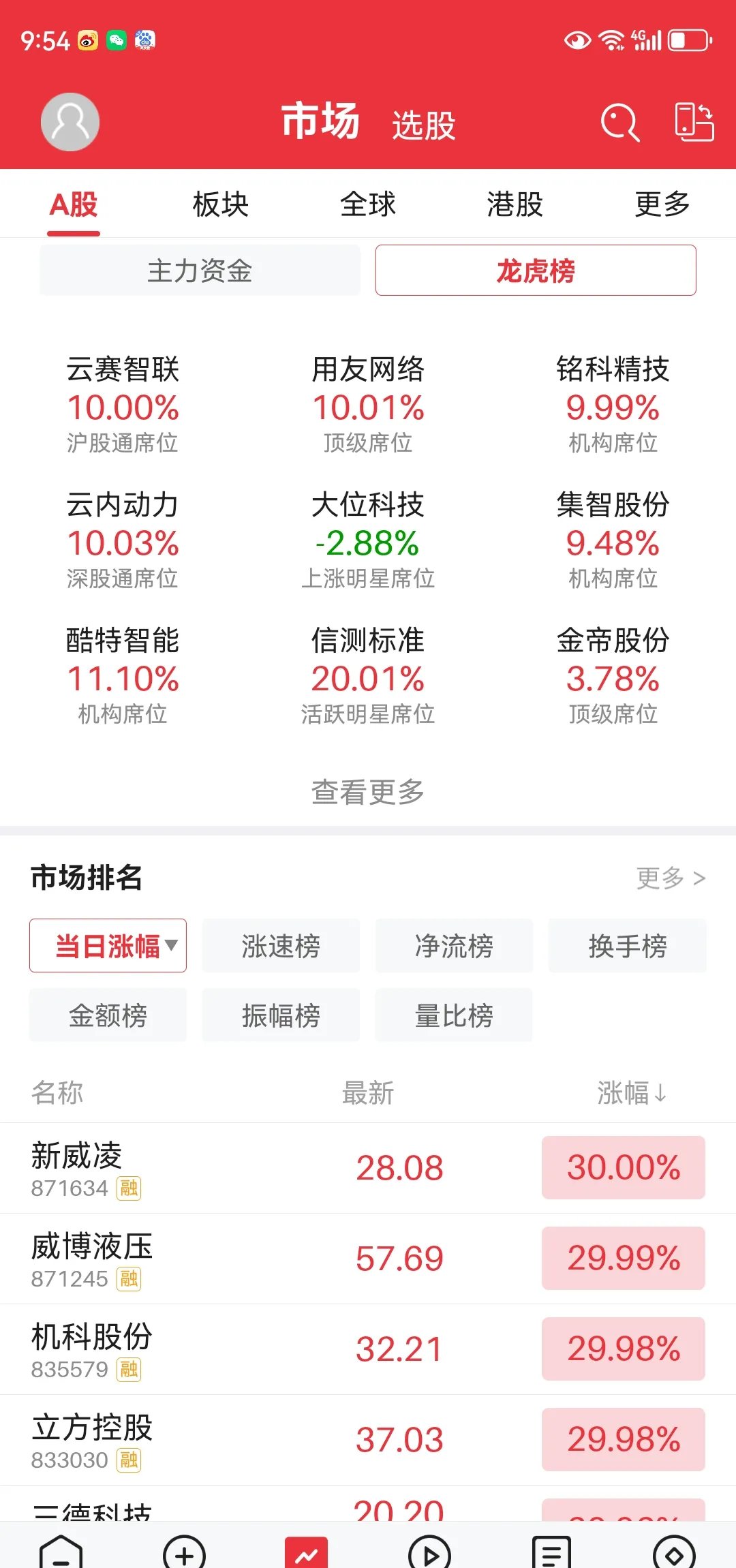Switch to 主力资金 view

point(199,270)
